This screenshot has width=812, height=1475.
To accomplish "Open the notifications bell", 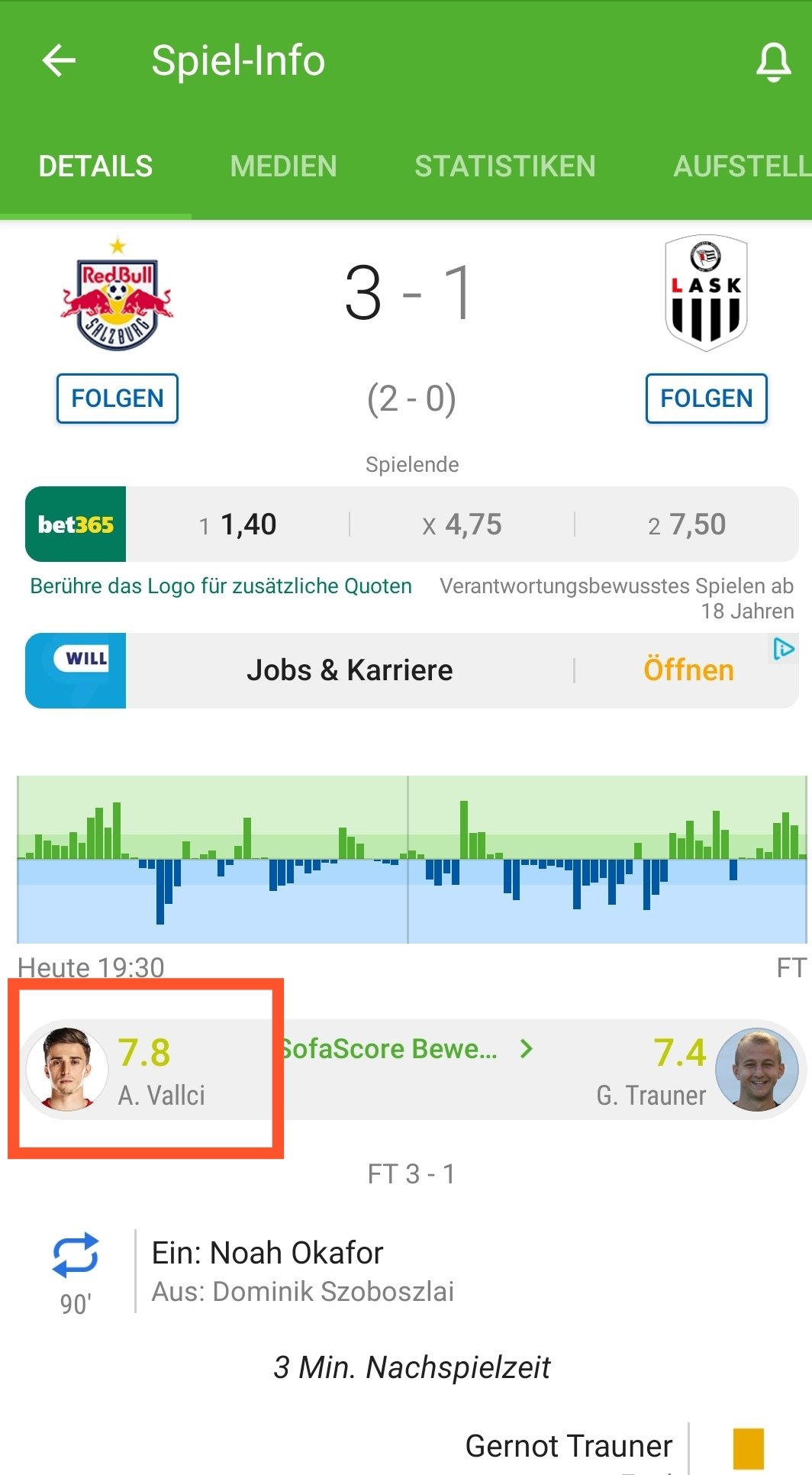I will pos(773,62).
